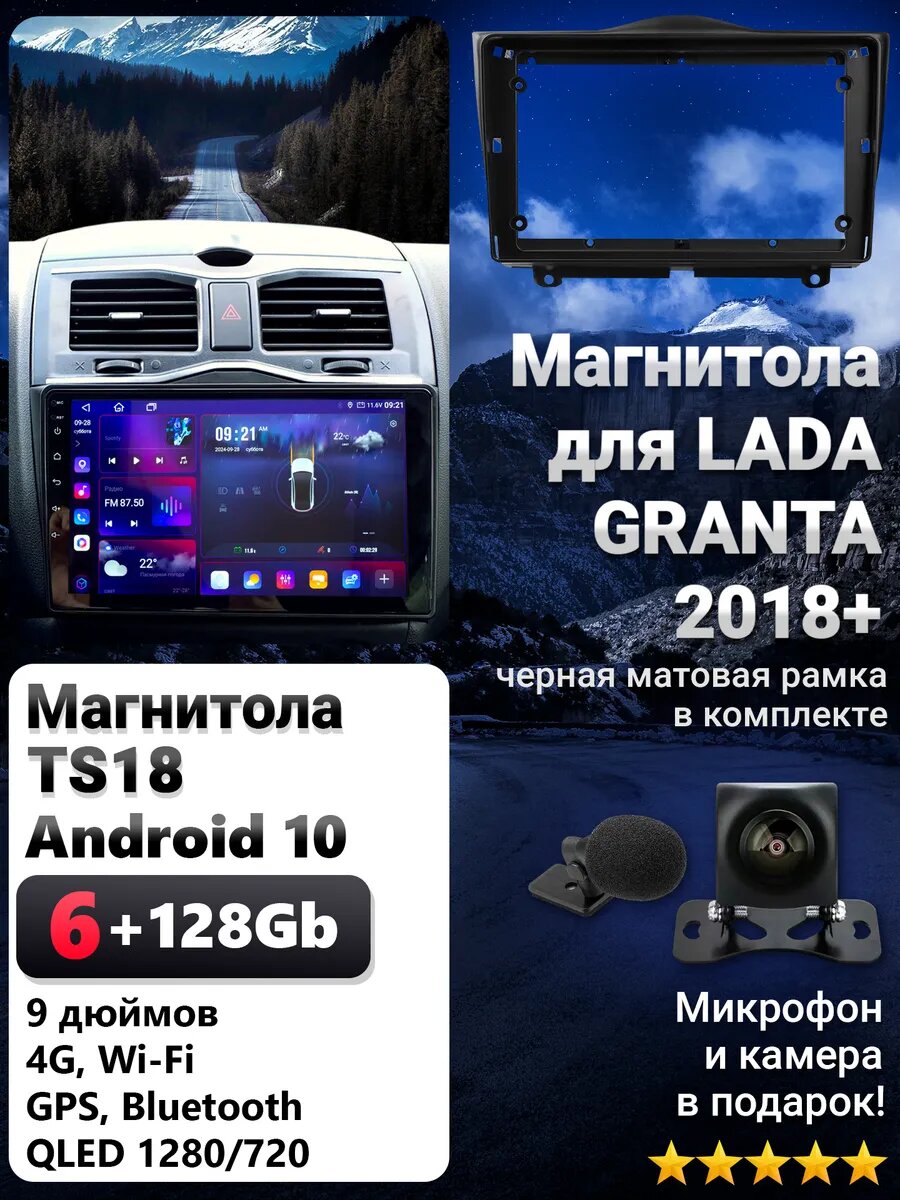Open the phone dialer icon in the sidebar

pyautogui.click(x=82, y=517)
